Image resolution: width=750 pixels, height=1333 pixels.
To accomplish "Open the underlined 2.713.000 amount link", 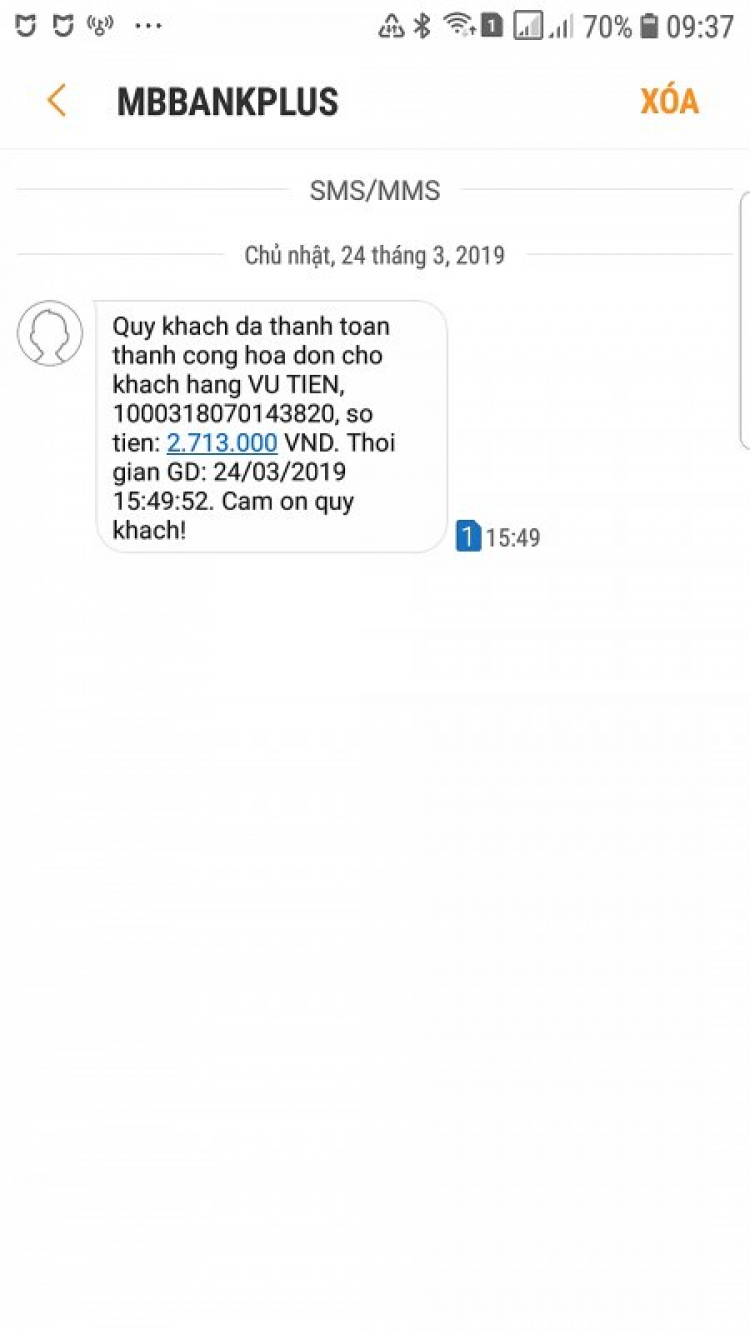I will point(222,443).
